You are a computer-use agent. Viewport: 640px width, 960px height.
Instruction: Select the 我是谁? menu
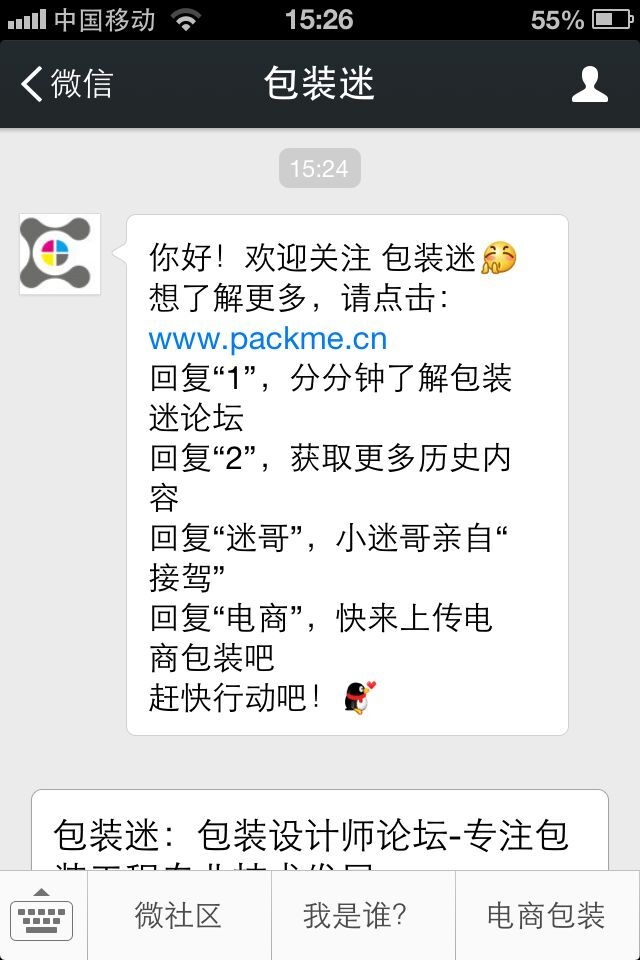362,915
